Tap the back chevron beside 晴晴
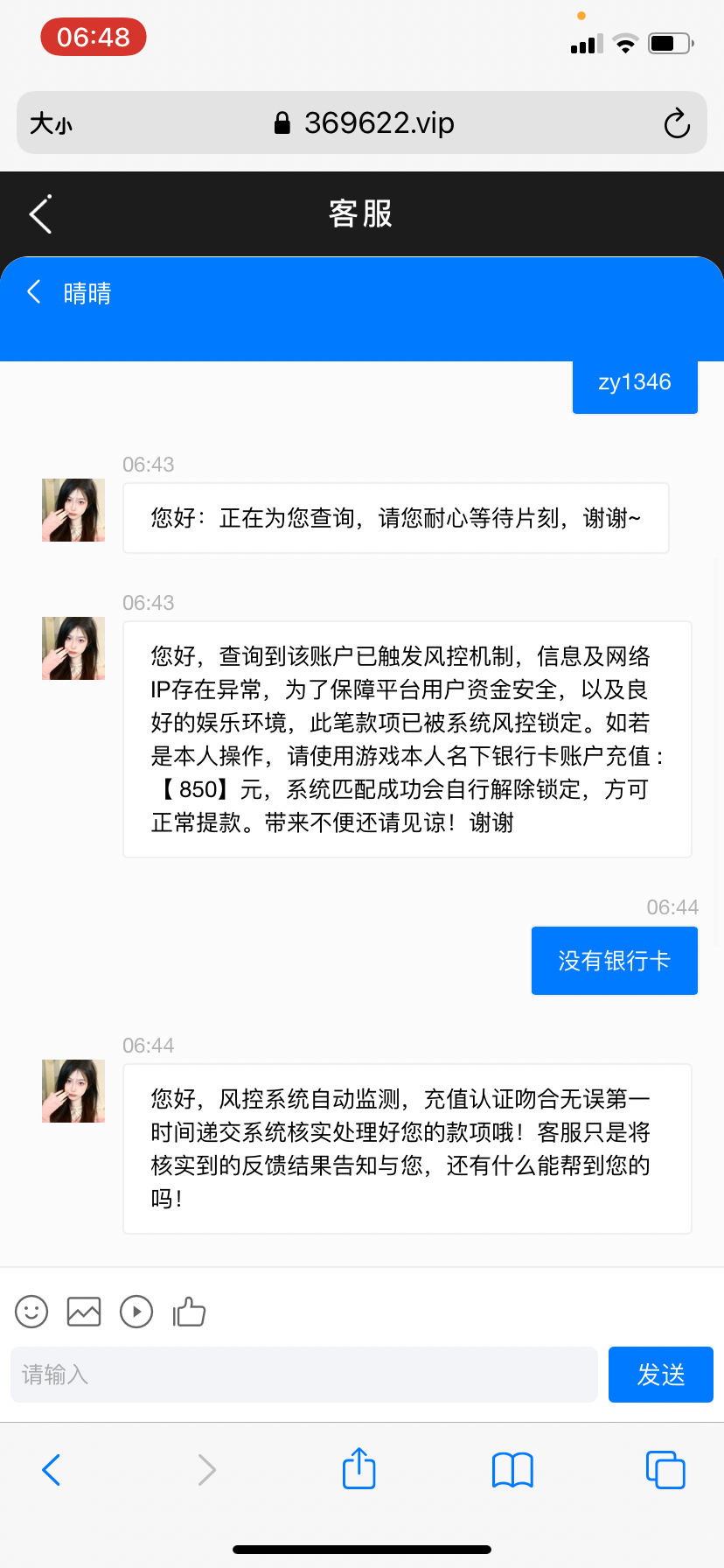Viewport: 724px width, 1568px height. coord(35,292)
